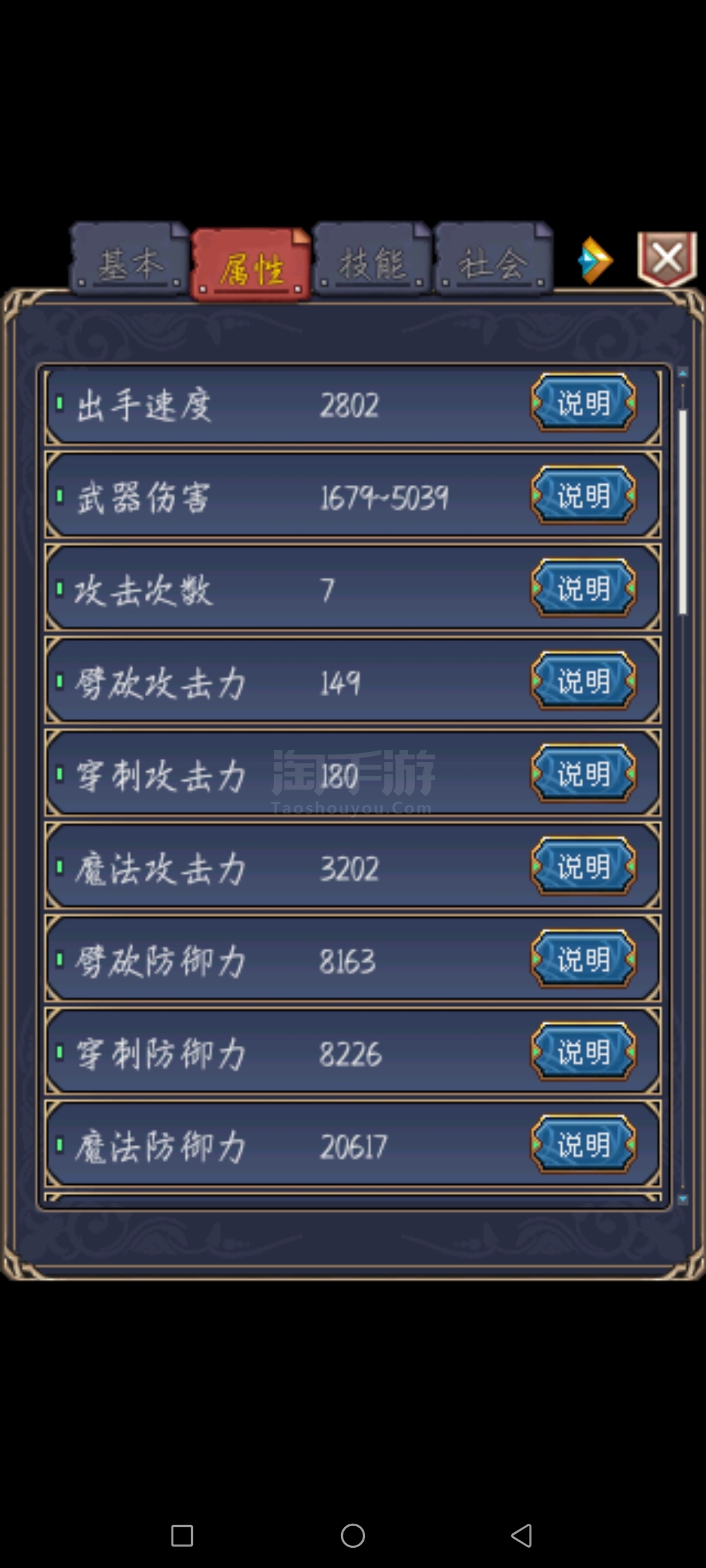The width and height of the screenshot is (706, 1568).
Task: Tap 说明 for 出手速度
Action: click(583, 403)
